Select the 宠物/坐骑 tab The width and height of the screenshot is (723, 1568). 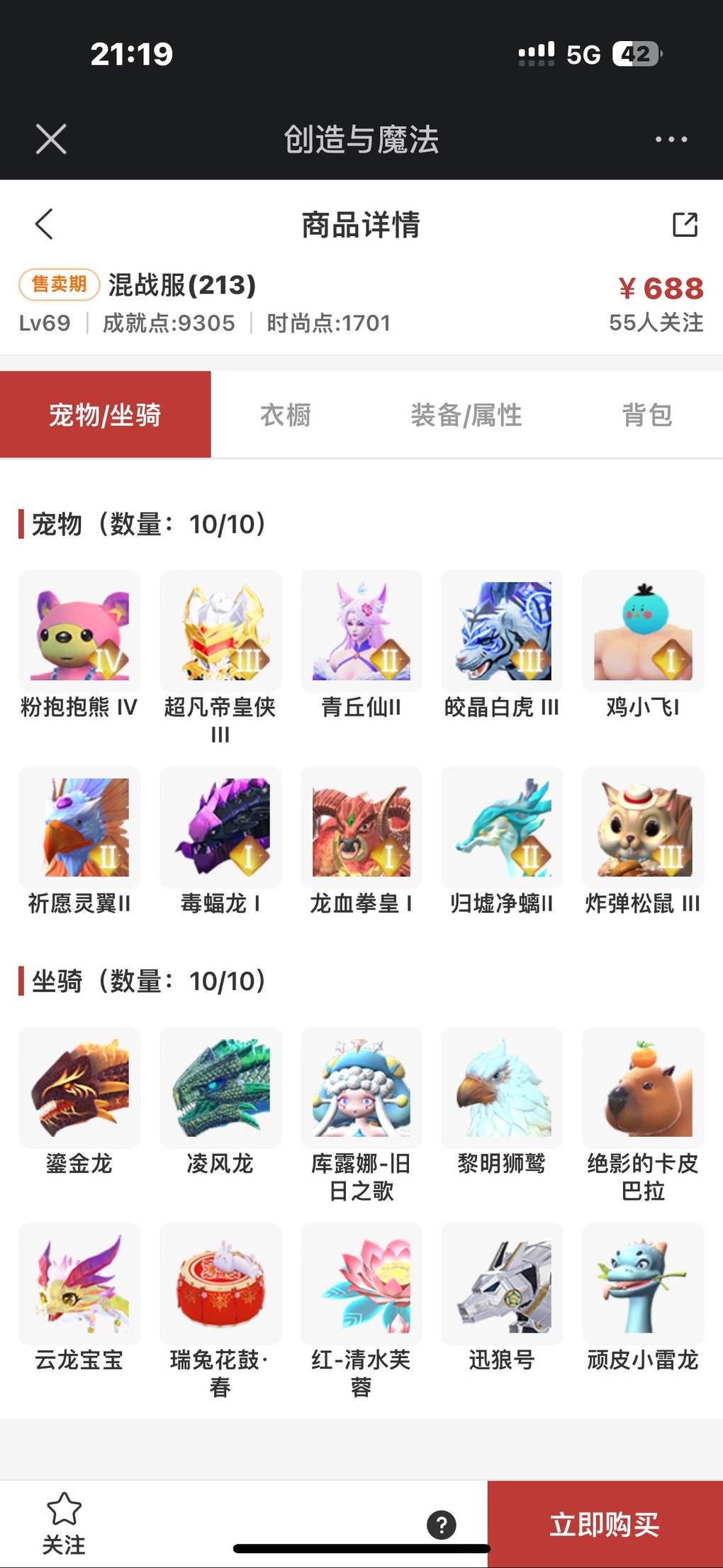tap(105, 415)
